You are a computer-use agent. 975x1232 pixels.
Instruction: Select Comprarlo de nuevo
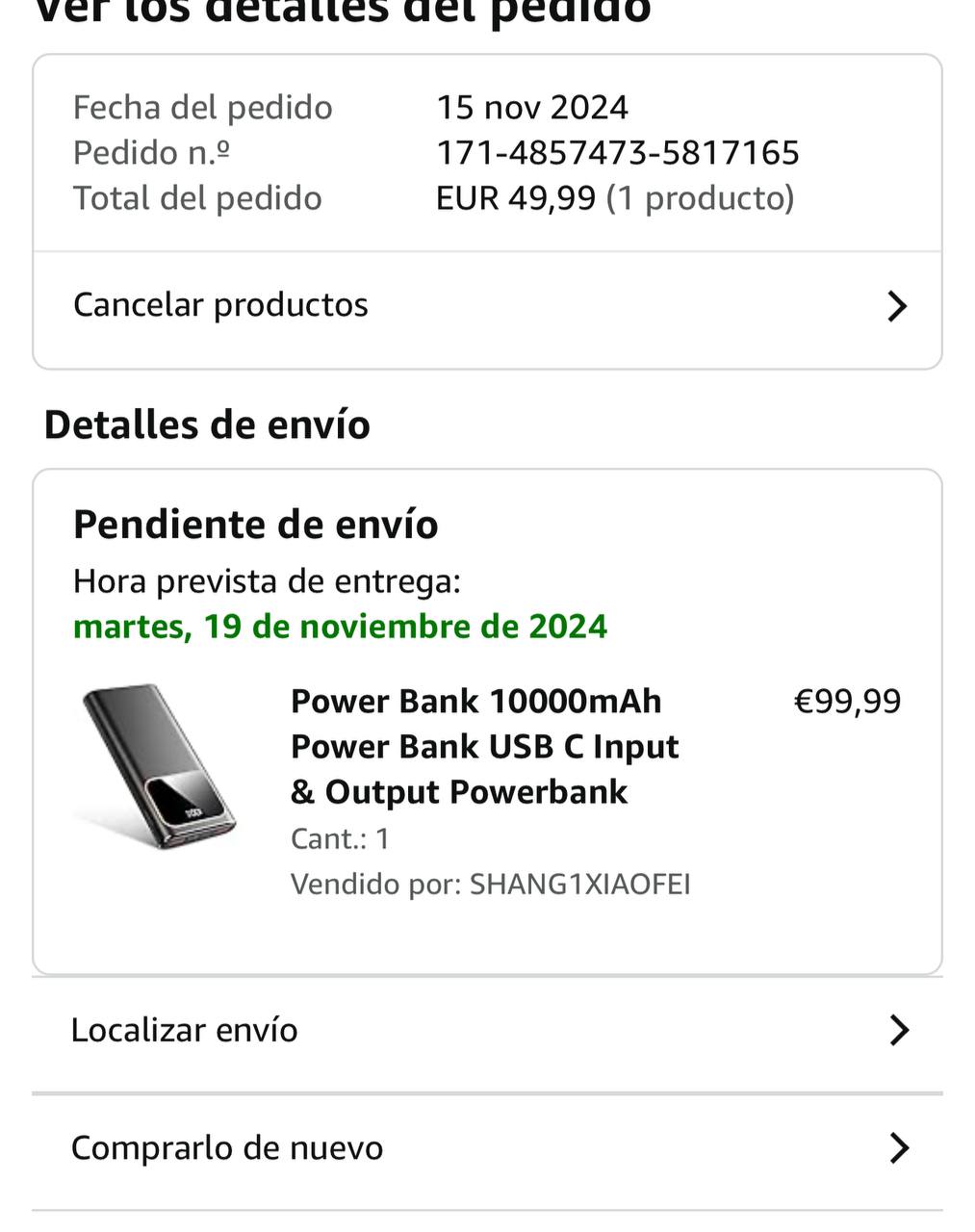pos(486,1148)
